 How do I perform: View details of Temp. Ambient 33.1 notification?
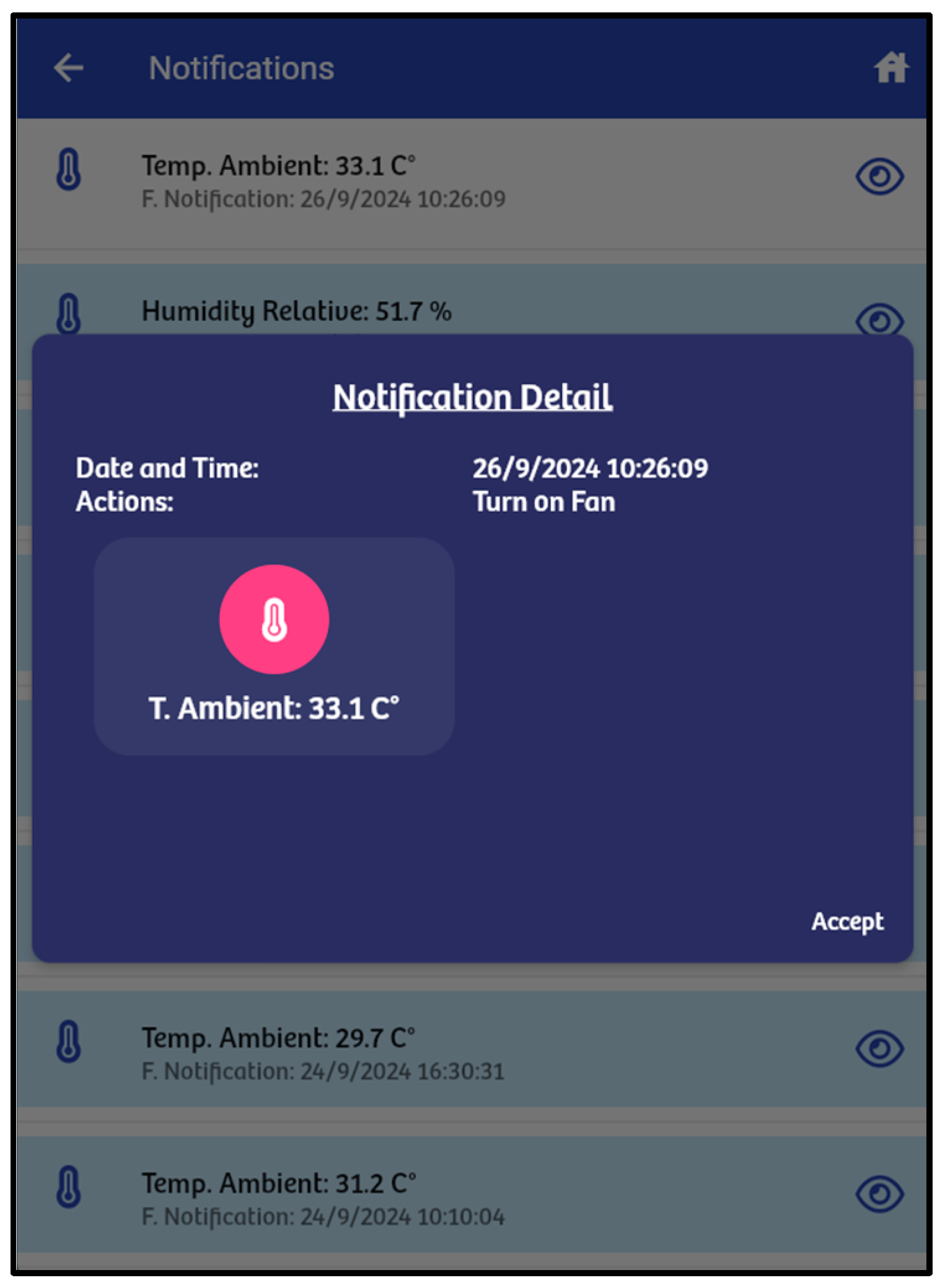point(879,177)
